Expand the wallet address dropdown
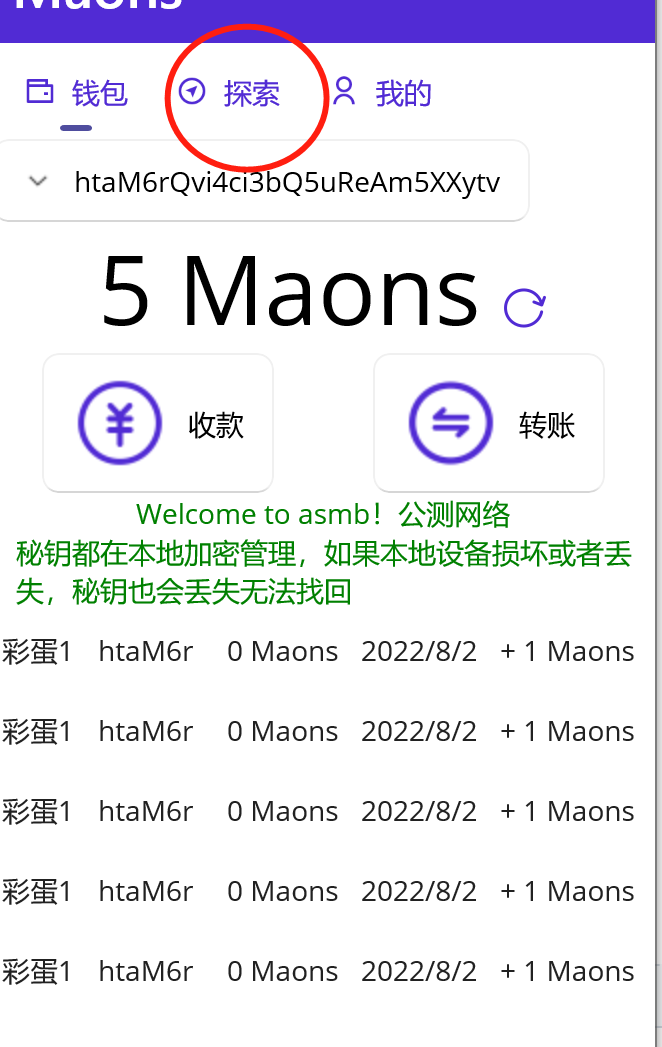This screenshot has height=1047, width=662. tap(264, 181)
